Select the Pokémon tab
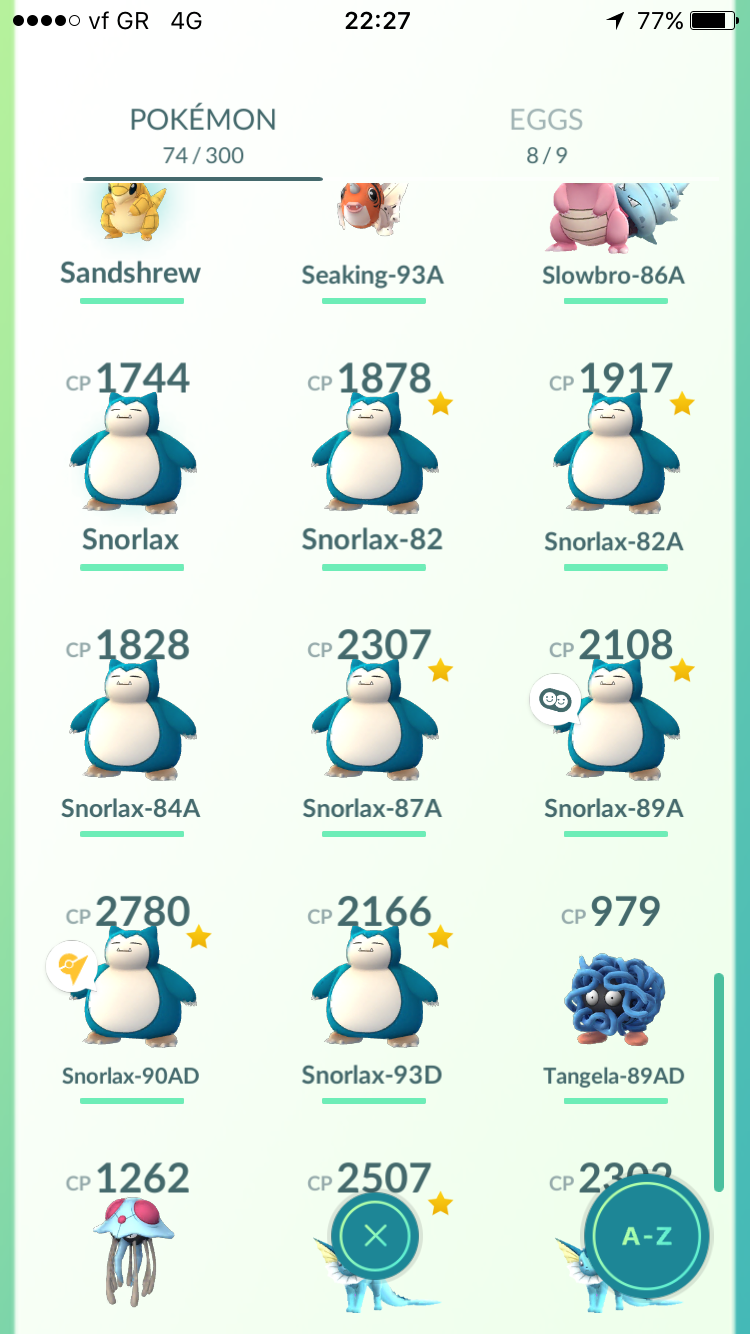Screen dimensions: 750x1334 tap(203, 135)
